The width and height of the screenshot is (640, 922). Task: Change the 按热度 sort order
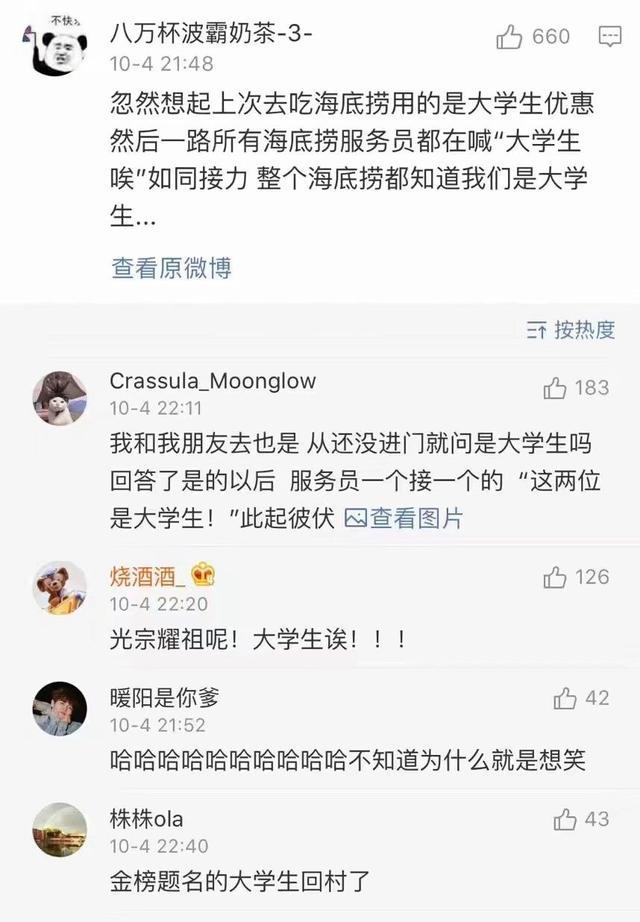tap(571, 330)
